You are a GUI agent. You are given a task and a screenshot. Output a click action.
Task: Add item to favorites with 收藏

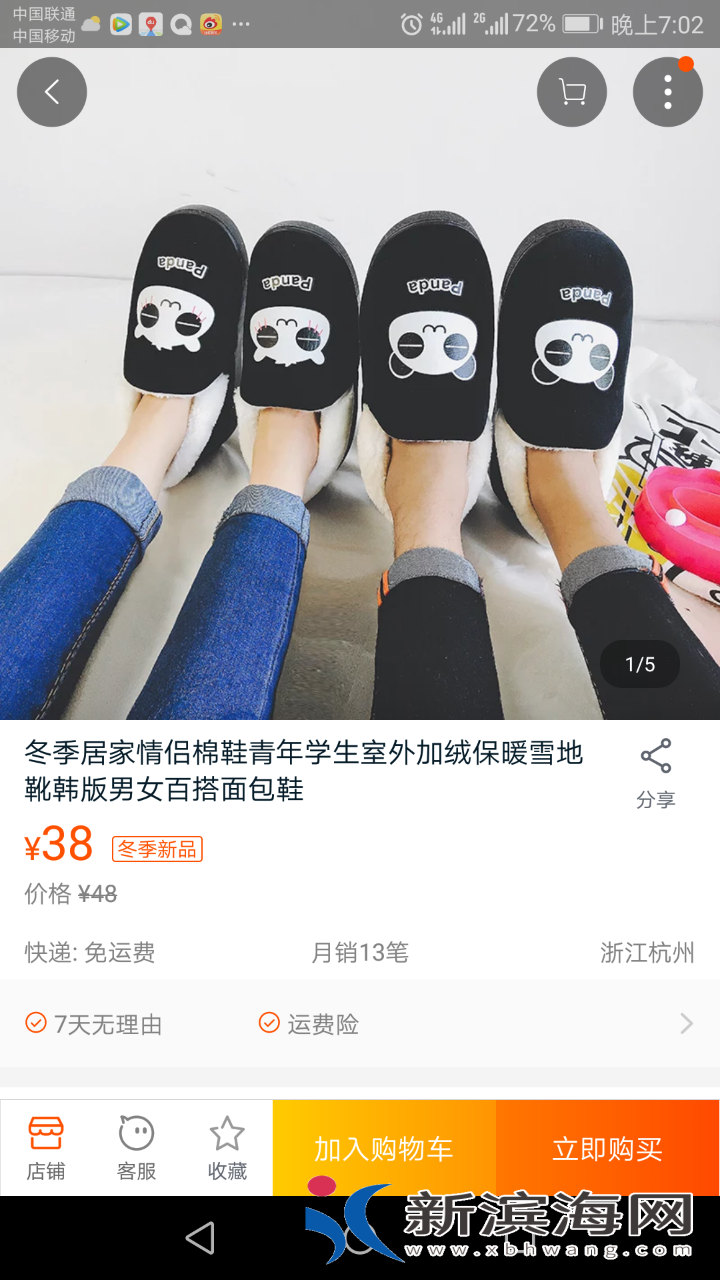(x=227, y=1148)
